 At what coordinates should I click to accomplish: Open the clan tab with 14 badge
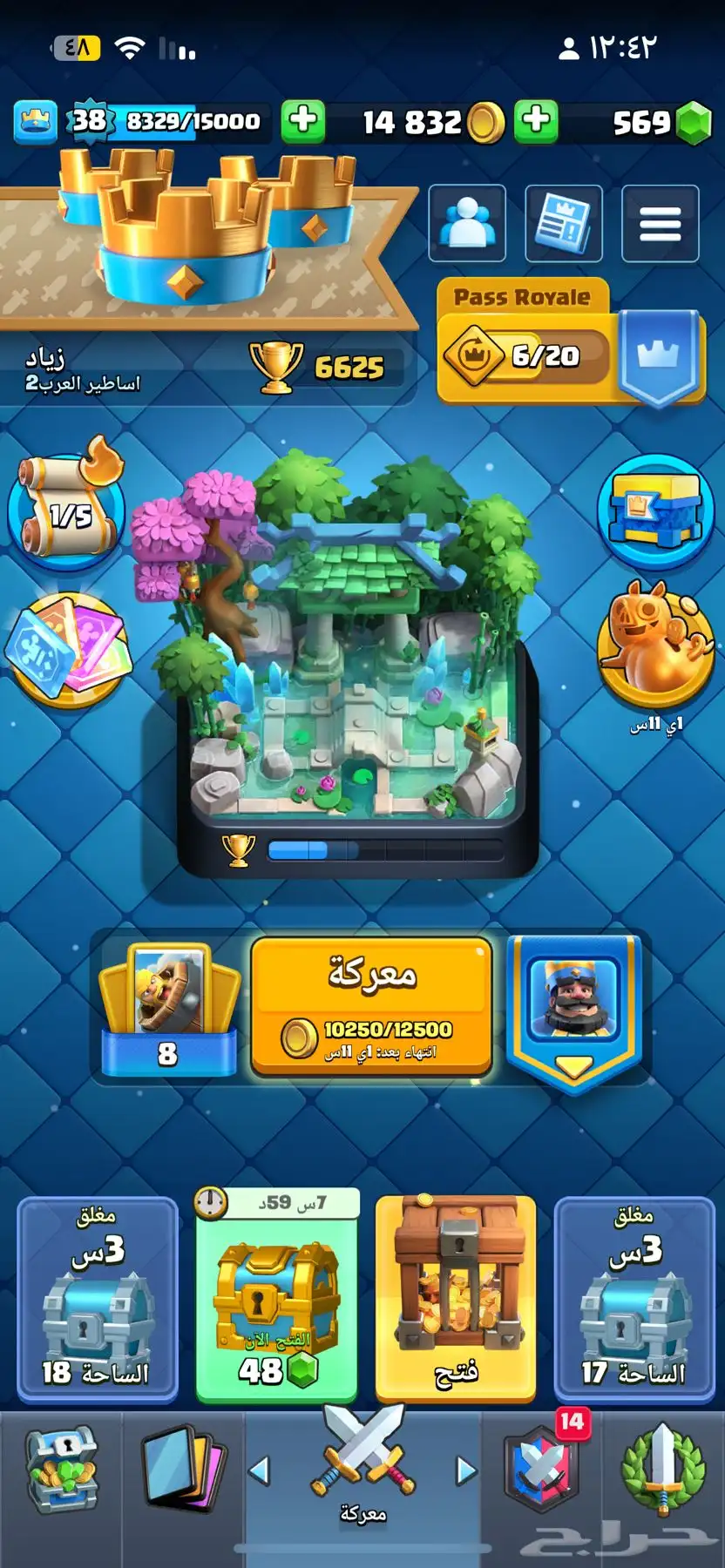click(540, 1472)
